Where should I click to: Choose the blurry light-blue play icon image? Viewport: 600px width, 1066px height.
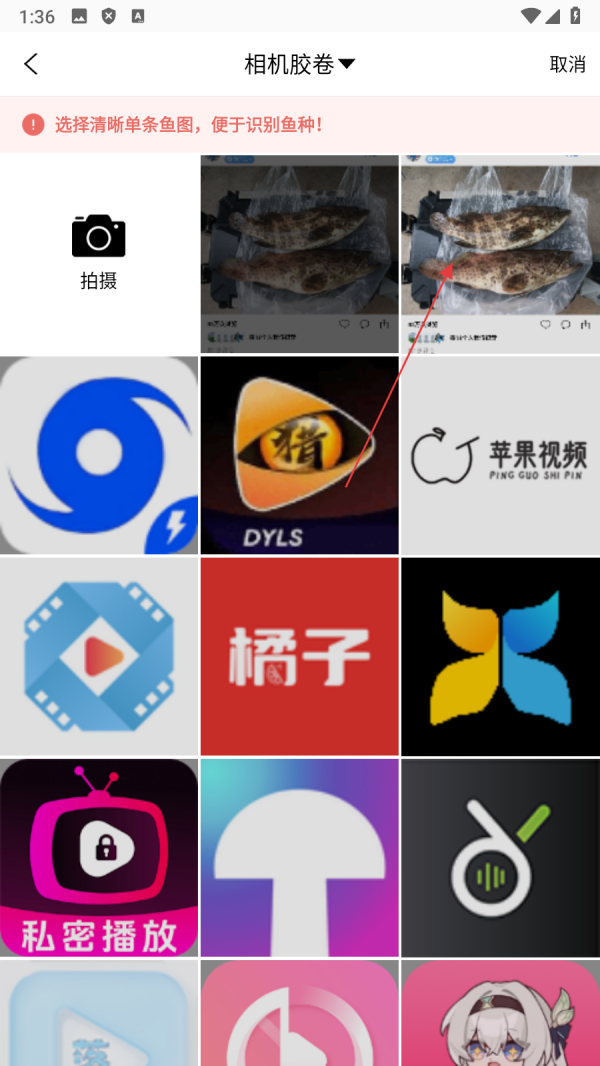point(99,1015)
